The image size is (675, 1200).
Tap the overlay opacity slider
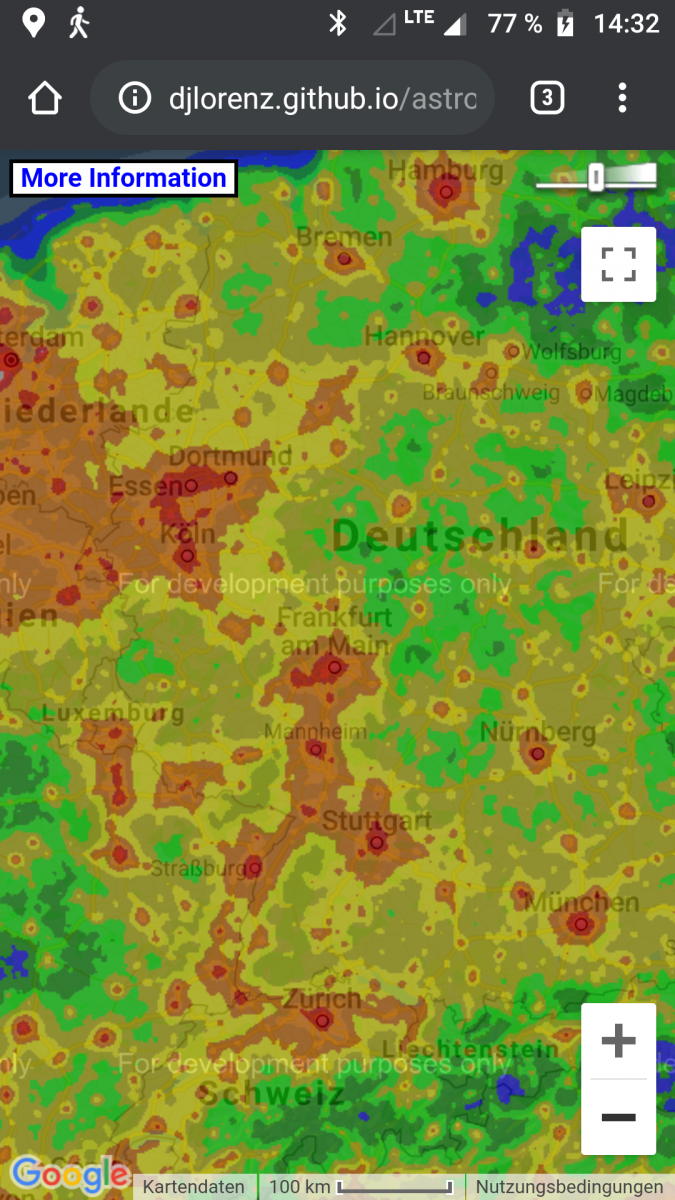coord(596,177)
